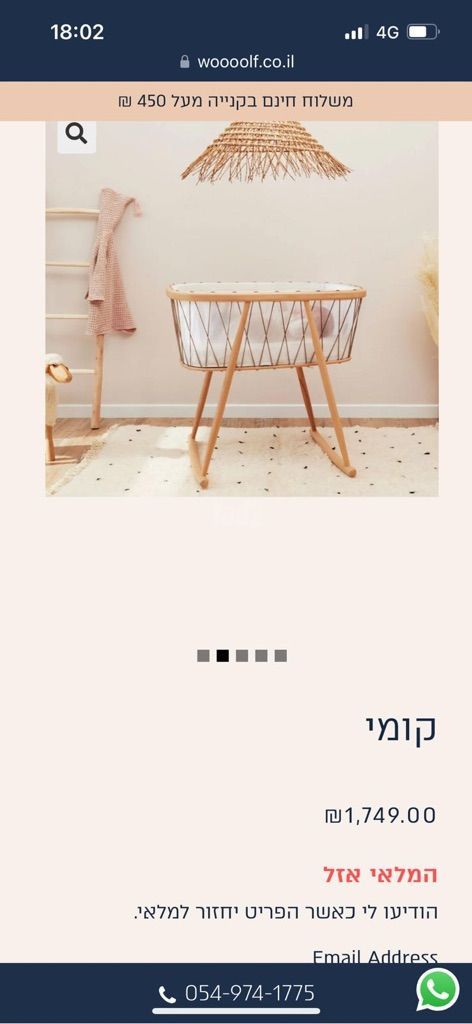Select the last image gallery dot
The width and height of the screenshot is (472, 1024).
coord(281,656)
